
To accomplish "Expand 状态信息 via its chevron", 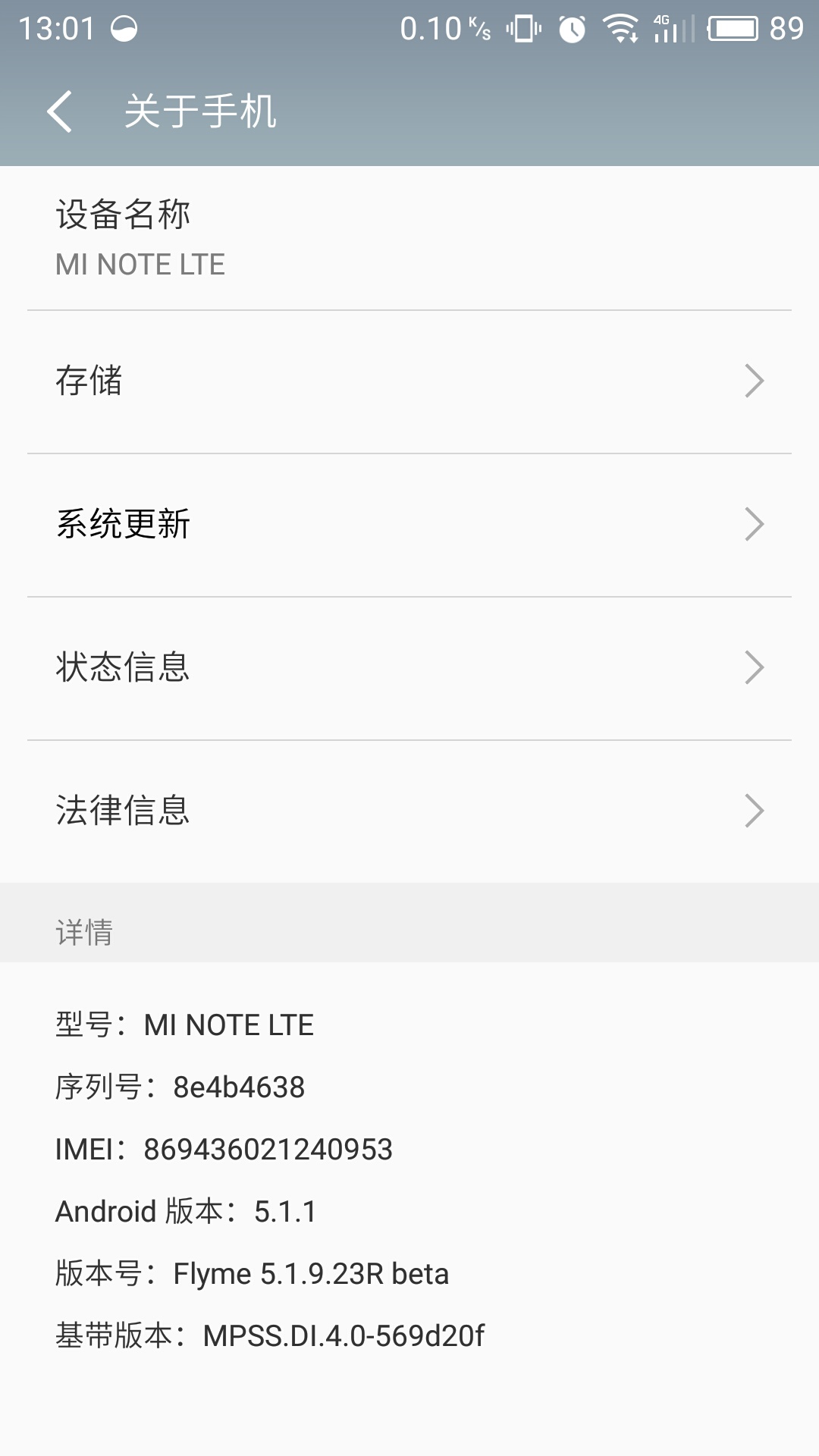I will pos(753,667).
